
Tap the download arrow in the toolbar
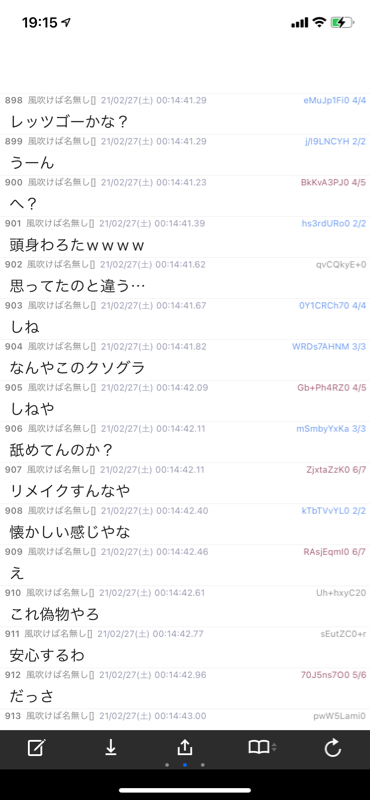pos(111,748)
